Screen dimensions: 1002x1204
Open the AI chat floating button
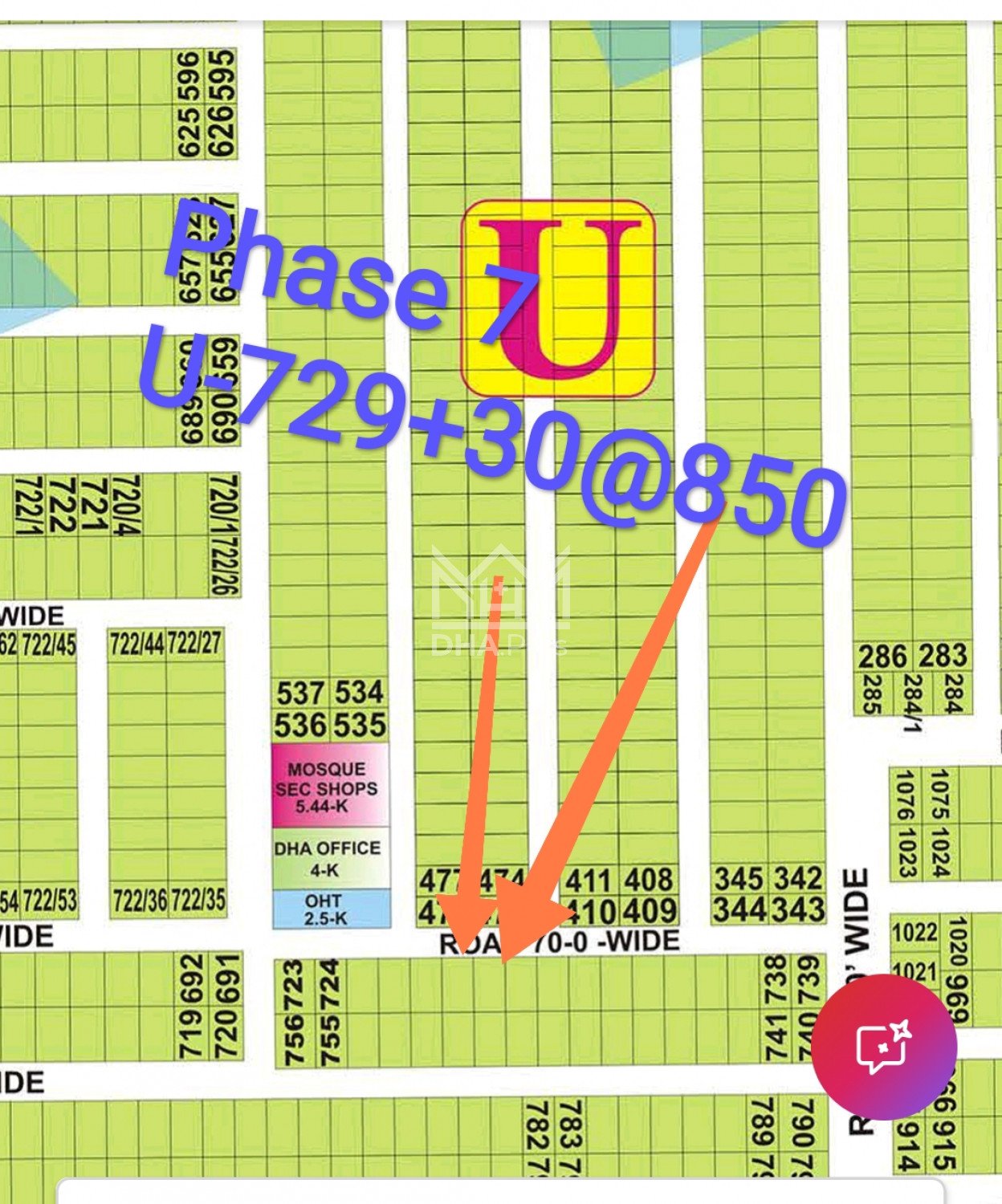[x=884, y=1047]
